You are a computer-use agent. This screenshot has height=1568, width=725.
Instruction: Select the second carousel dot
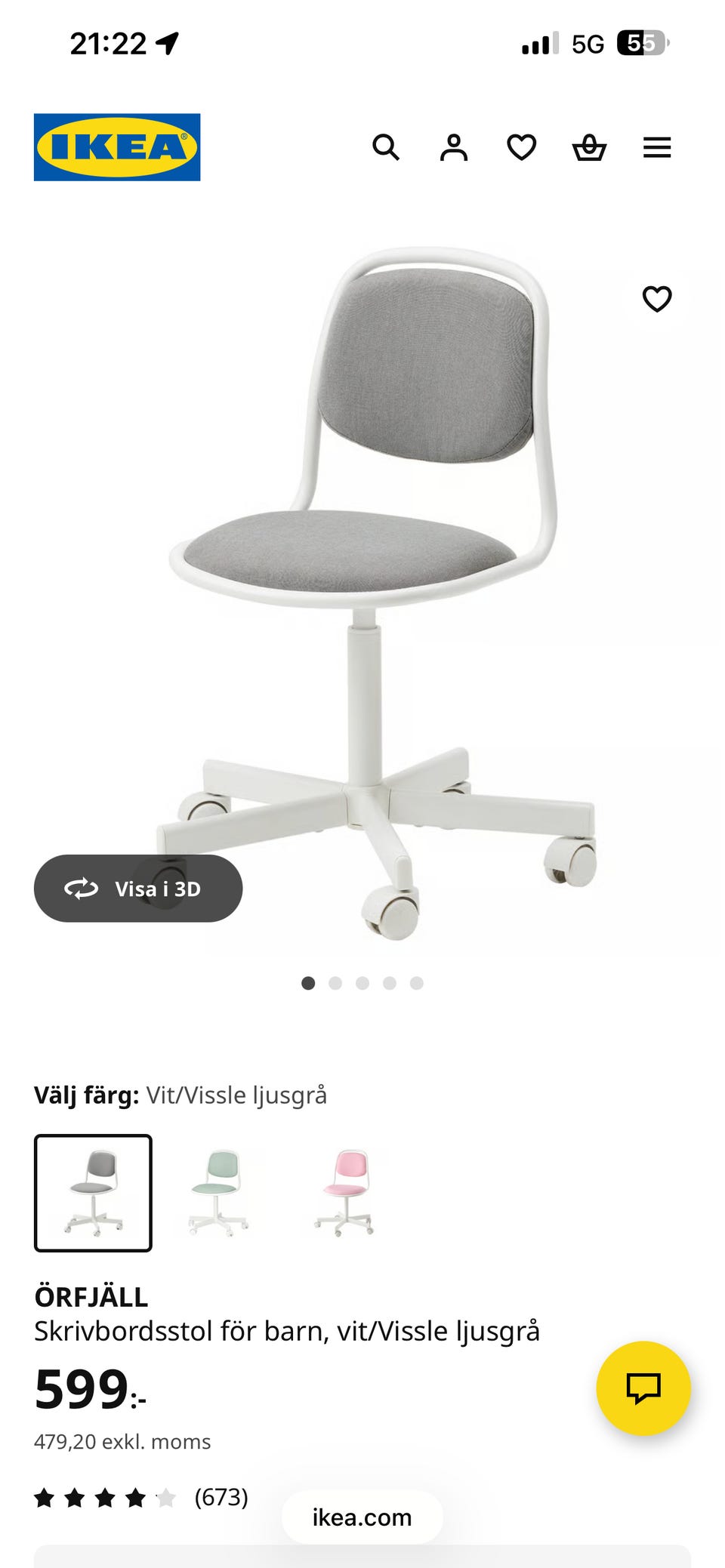coord(335,981)
